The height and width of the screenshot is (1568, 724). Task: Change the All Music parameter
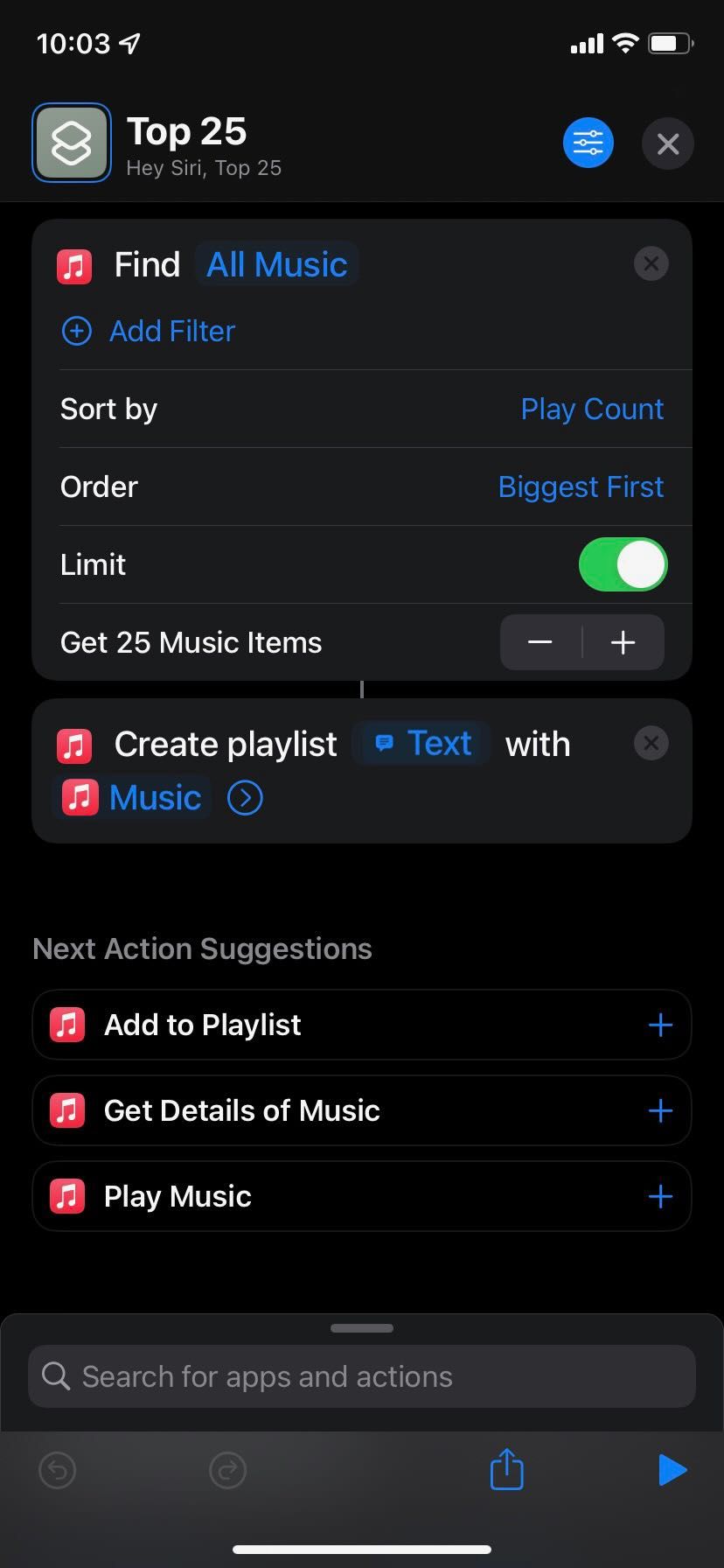click(276, 264)
